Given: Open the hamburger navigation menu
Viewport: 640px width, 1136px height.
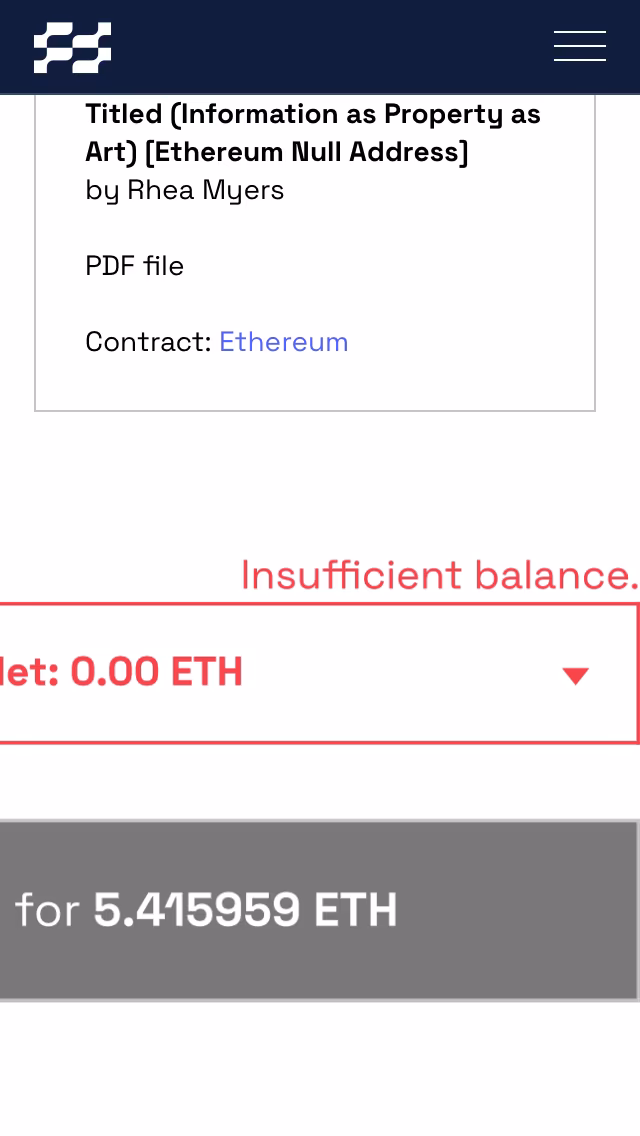Looking at the screenshot, I should pos(580,46).
